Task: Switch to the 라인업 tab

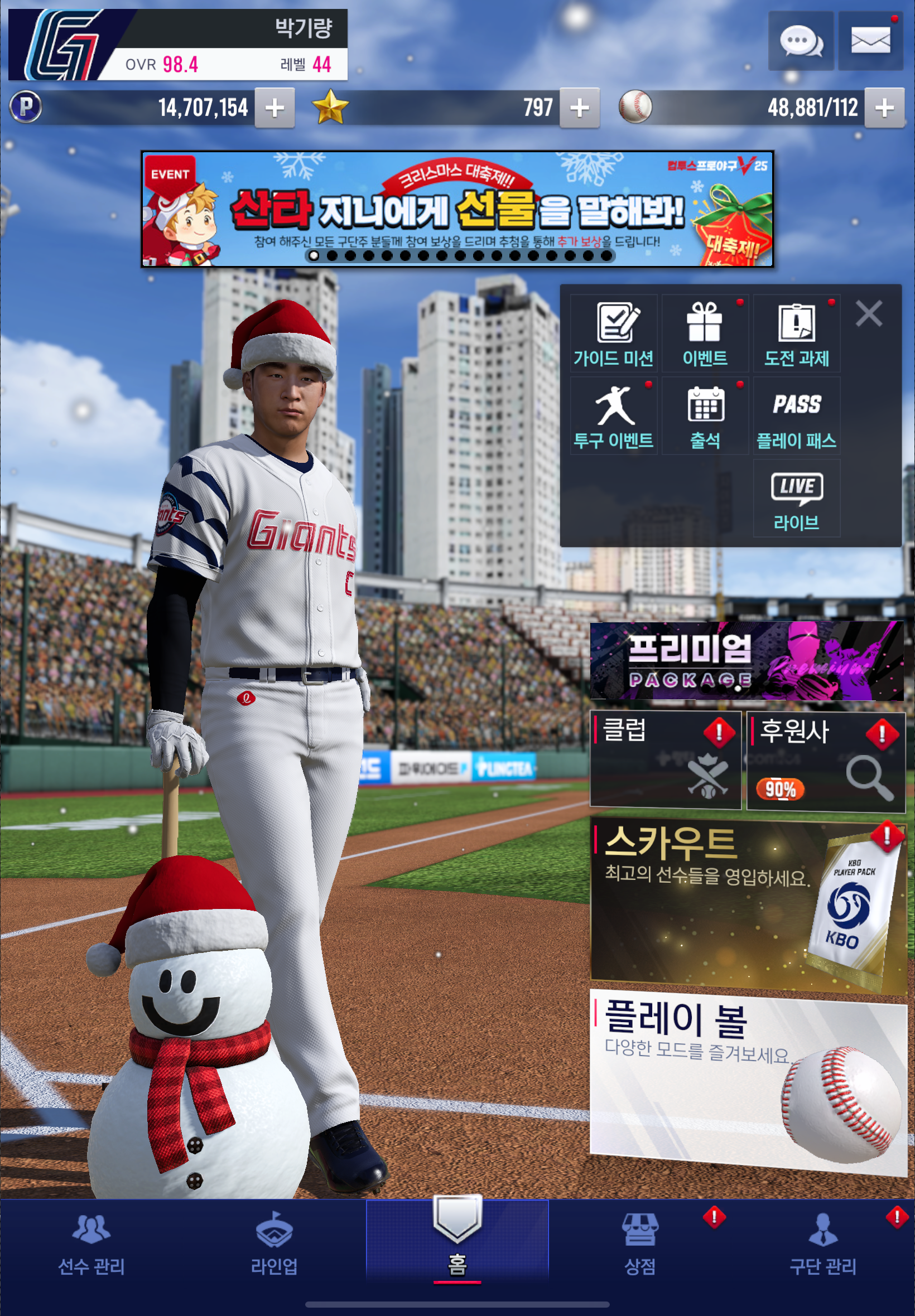Action: [x=274, y=1245]
